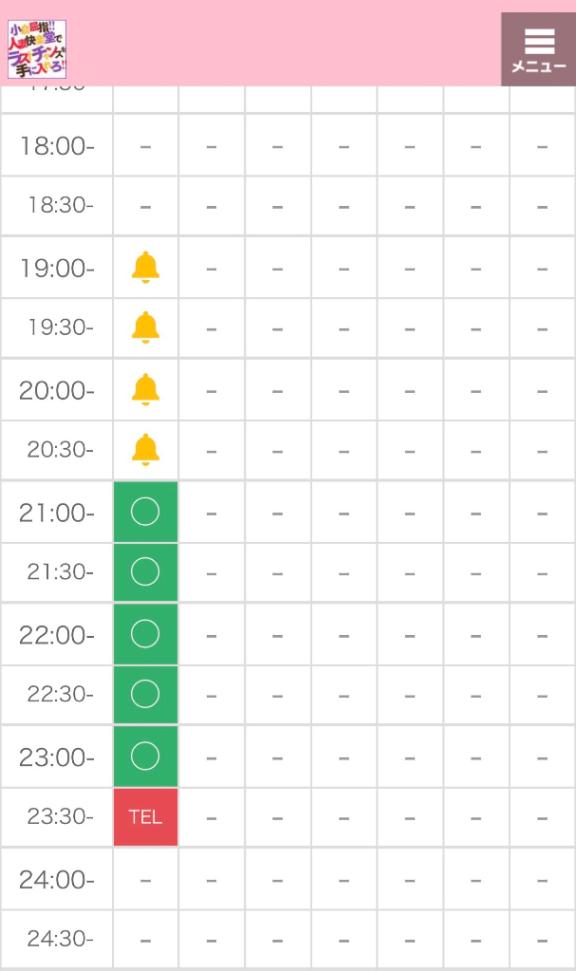Tap the bell for the 20:00 slot
The image size is (576, 971).
(146, 390)
